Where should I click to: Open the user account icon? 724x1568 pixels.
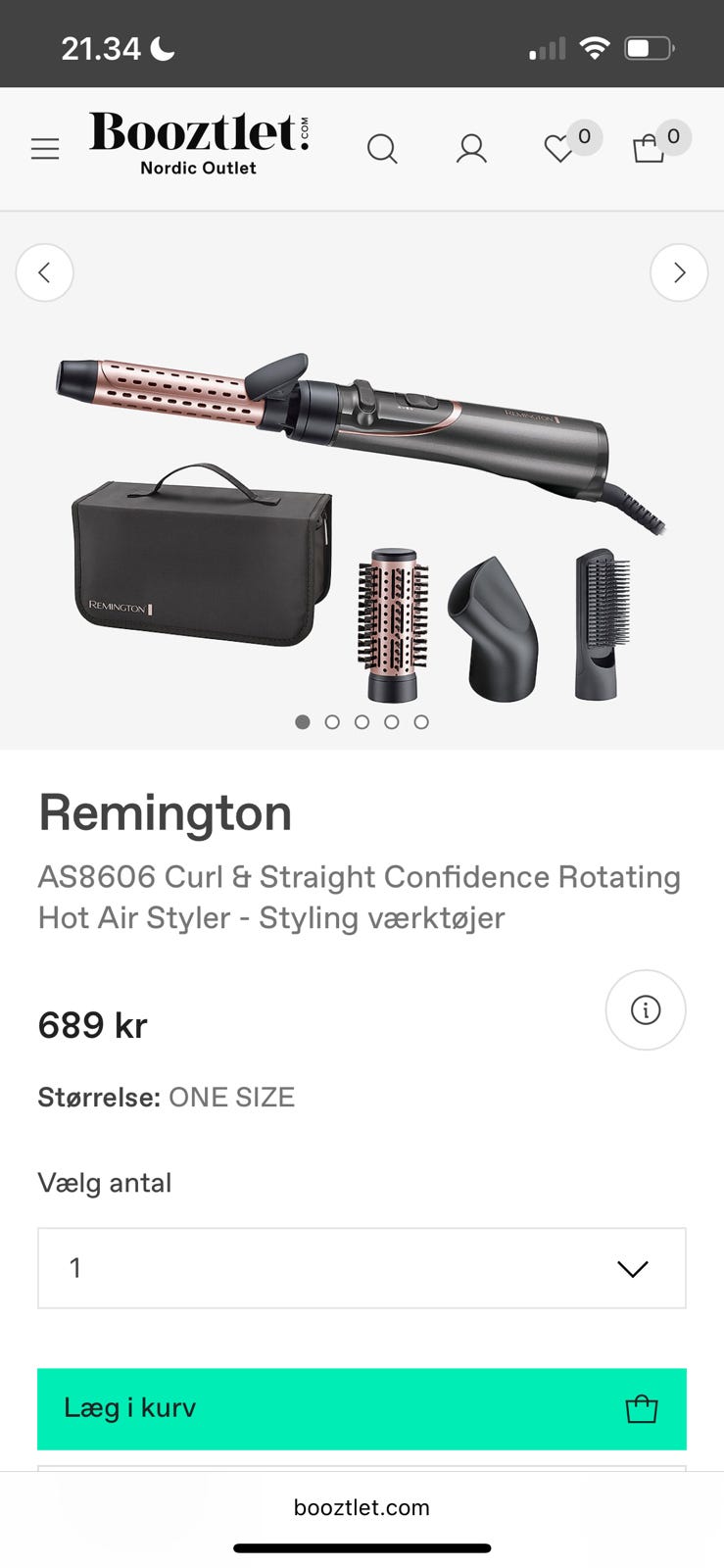(471, 149)
